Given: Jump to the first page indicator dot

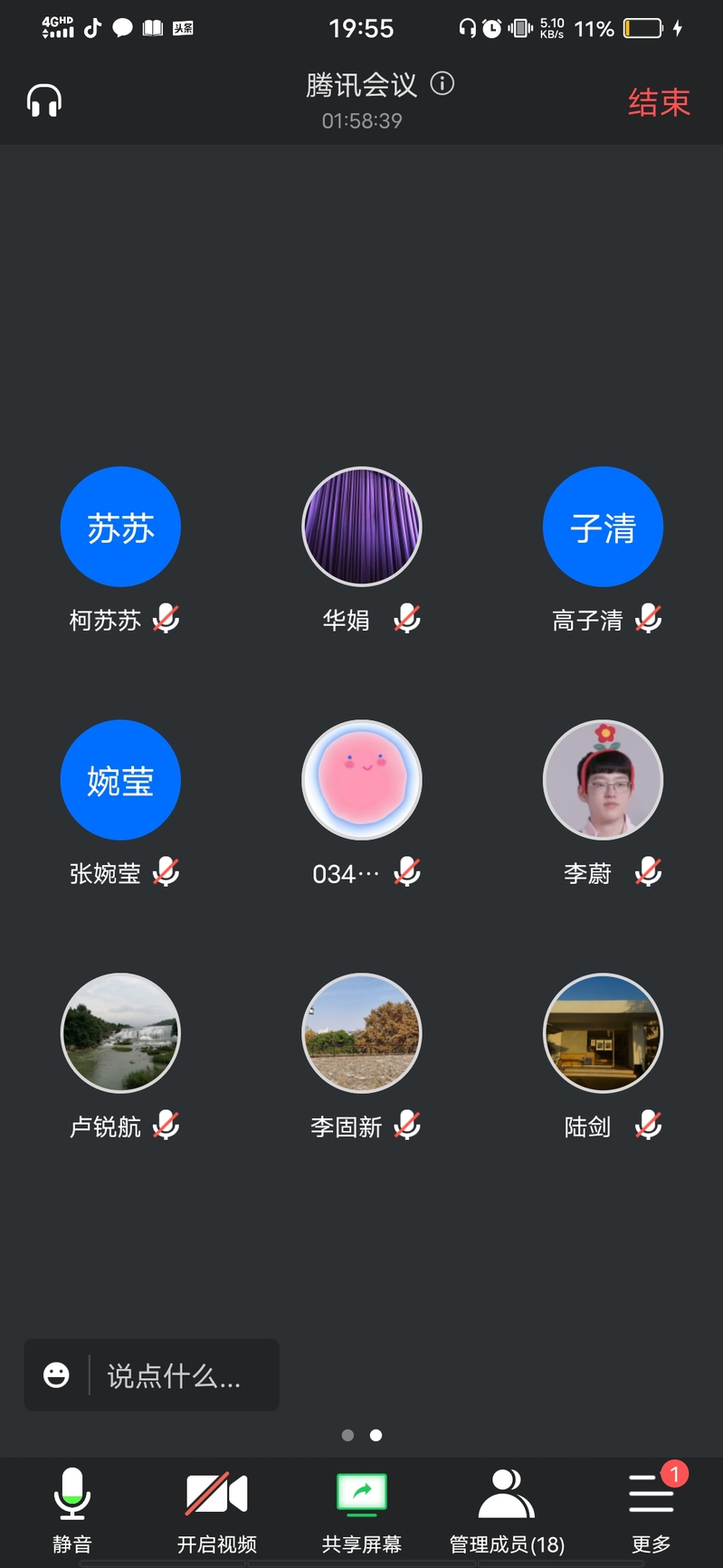Looking at the screenshot, I should (347, 1435).
